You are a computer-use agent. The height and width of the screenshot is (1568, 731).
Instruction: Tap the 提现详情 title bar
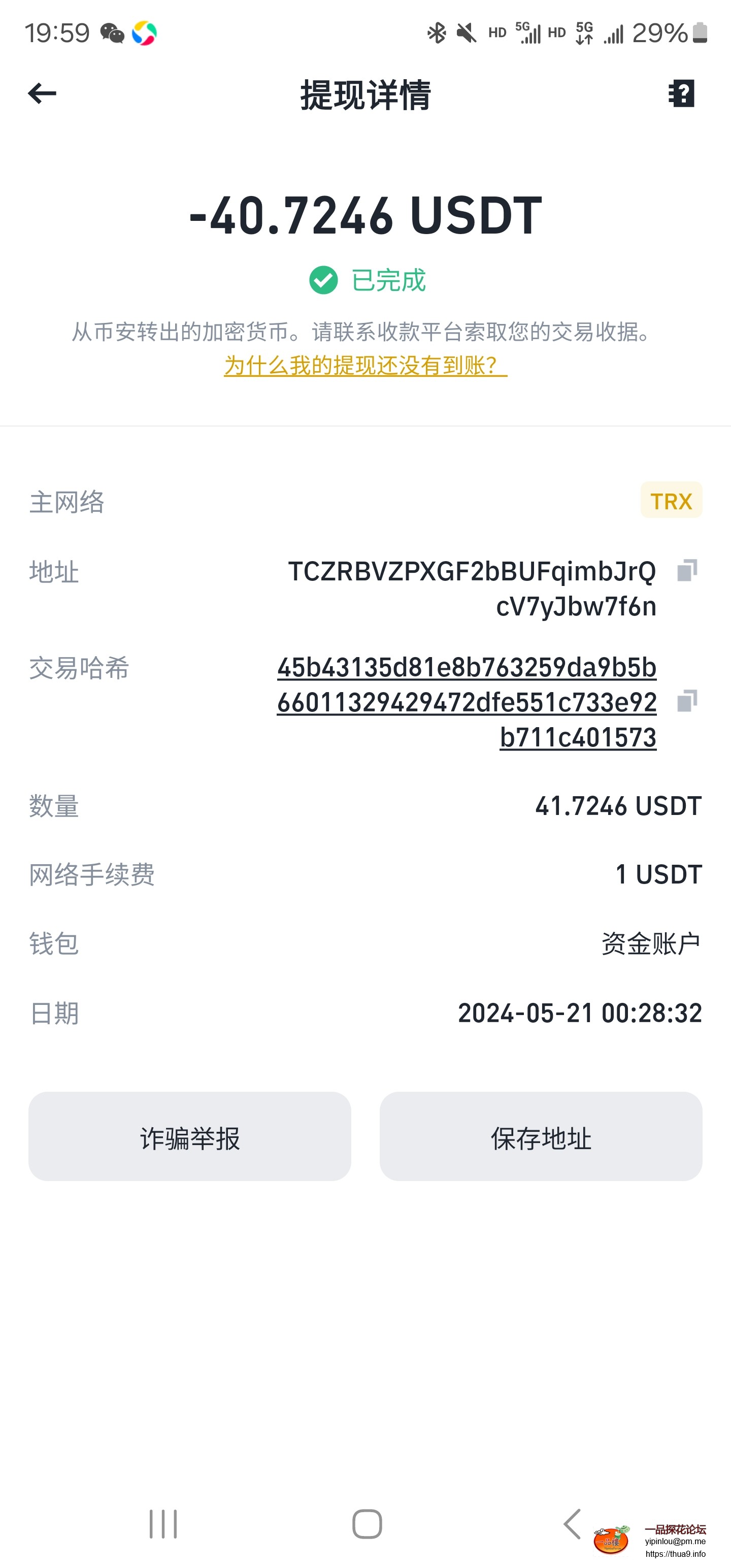tap(365, 96)
